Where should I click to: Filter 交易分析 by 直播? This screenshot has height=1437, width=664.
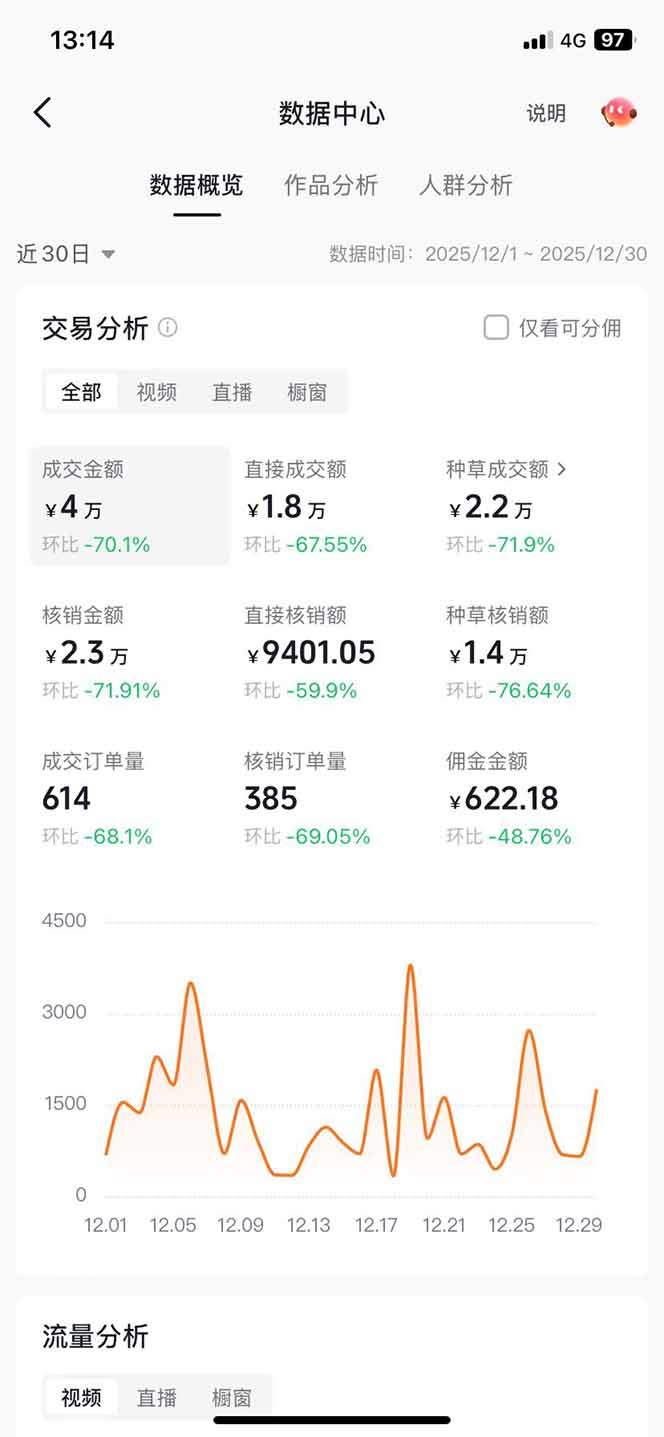point(232,392)
